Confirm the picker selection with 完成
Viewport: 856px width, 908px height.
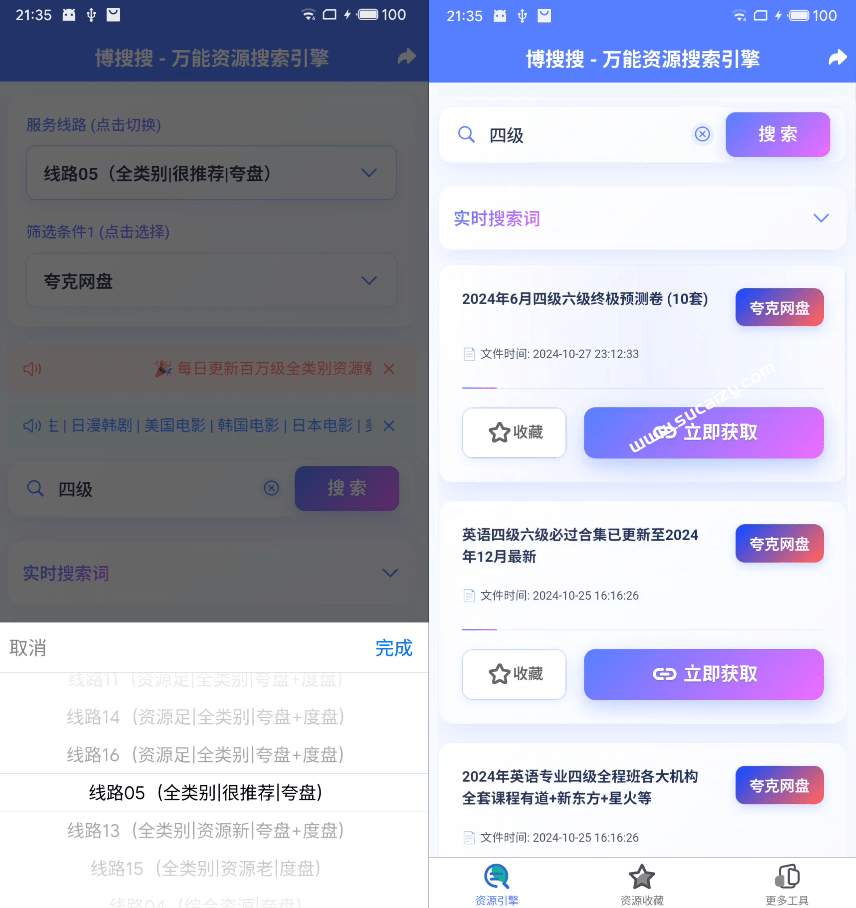click(x=393, y=648)
